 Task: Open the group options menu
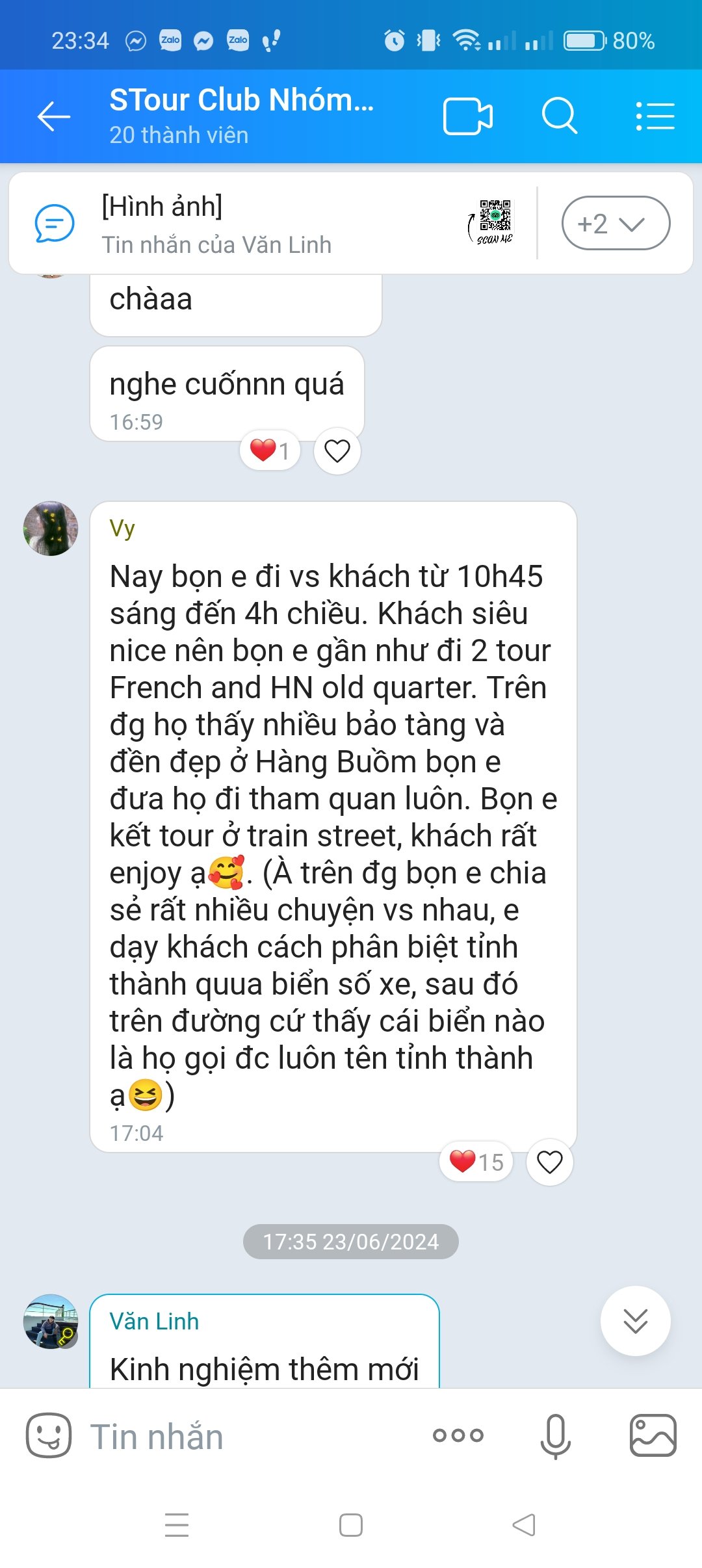click(x=655, y=117)
